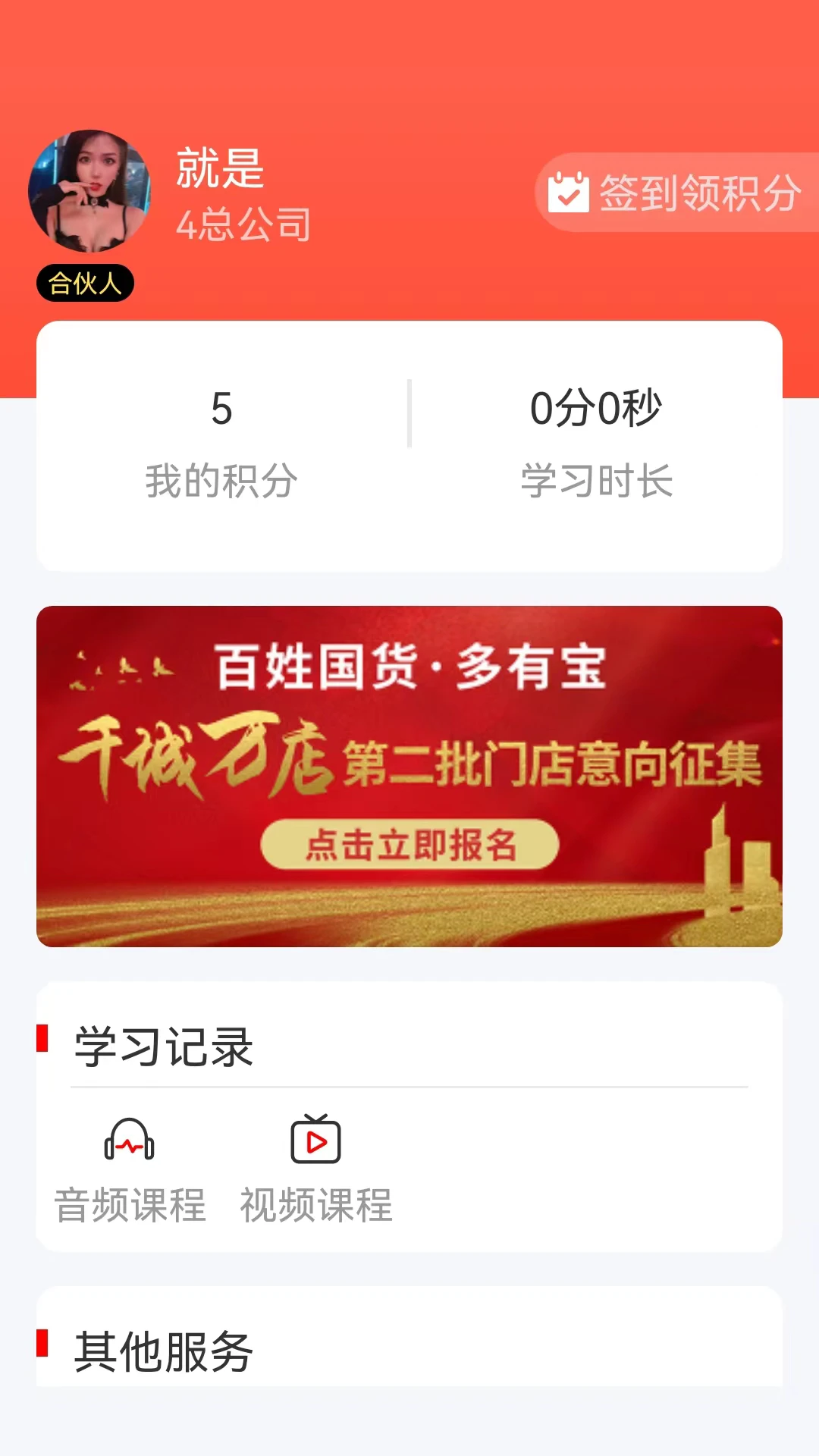Tap the study duration 0分0秒
The image size is (819, 1456).
pyautogui.click(x=596, y=409)
